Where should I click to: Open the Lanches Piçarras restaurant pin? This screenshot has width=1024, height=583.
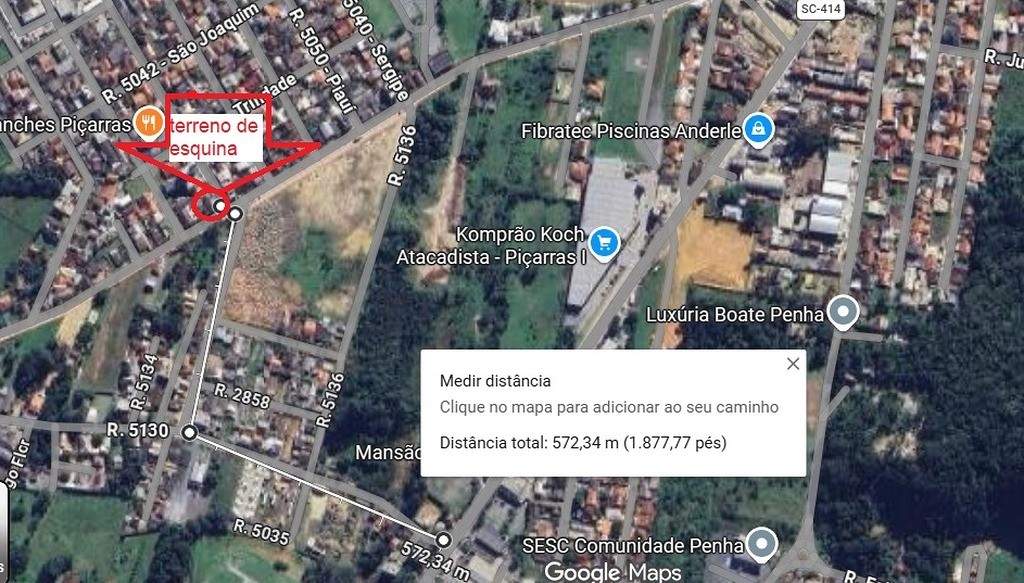[150, 124]
